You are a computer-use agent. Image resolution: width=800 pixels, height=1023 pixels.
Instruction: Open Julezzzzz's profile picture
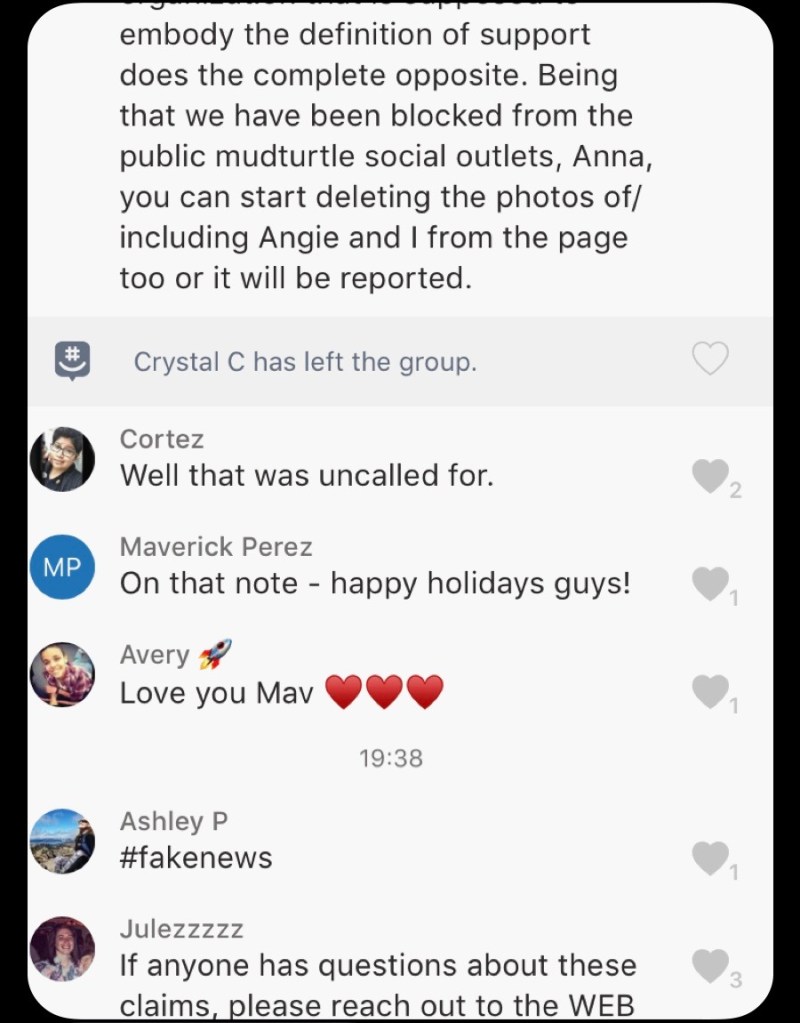click(62, 948)
